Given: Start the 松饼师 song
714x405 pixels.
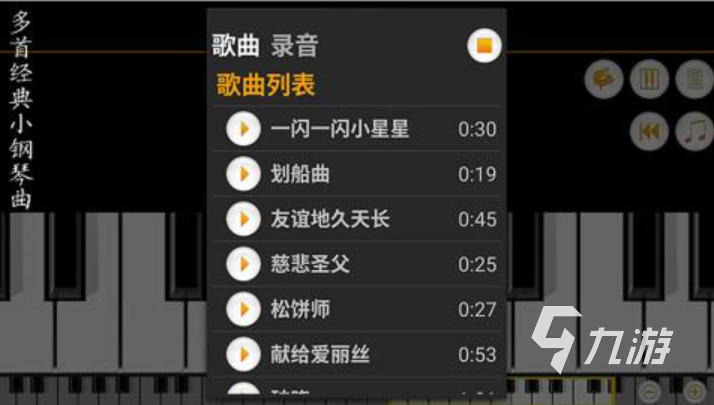Looking at the screenshot, I should click(x=242, y=309).
